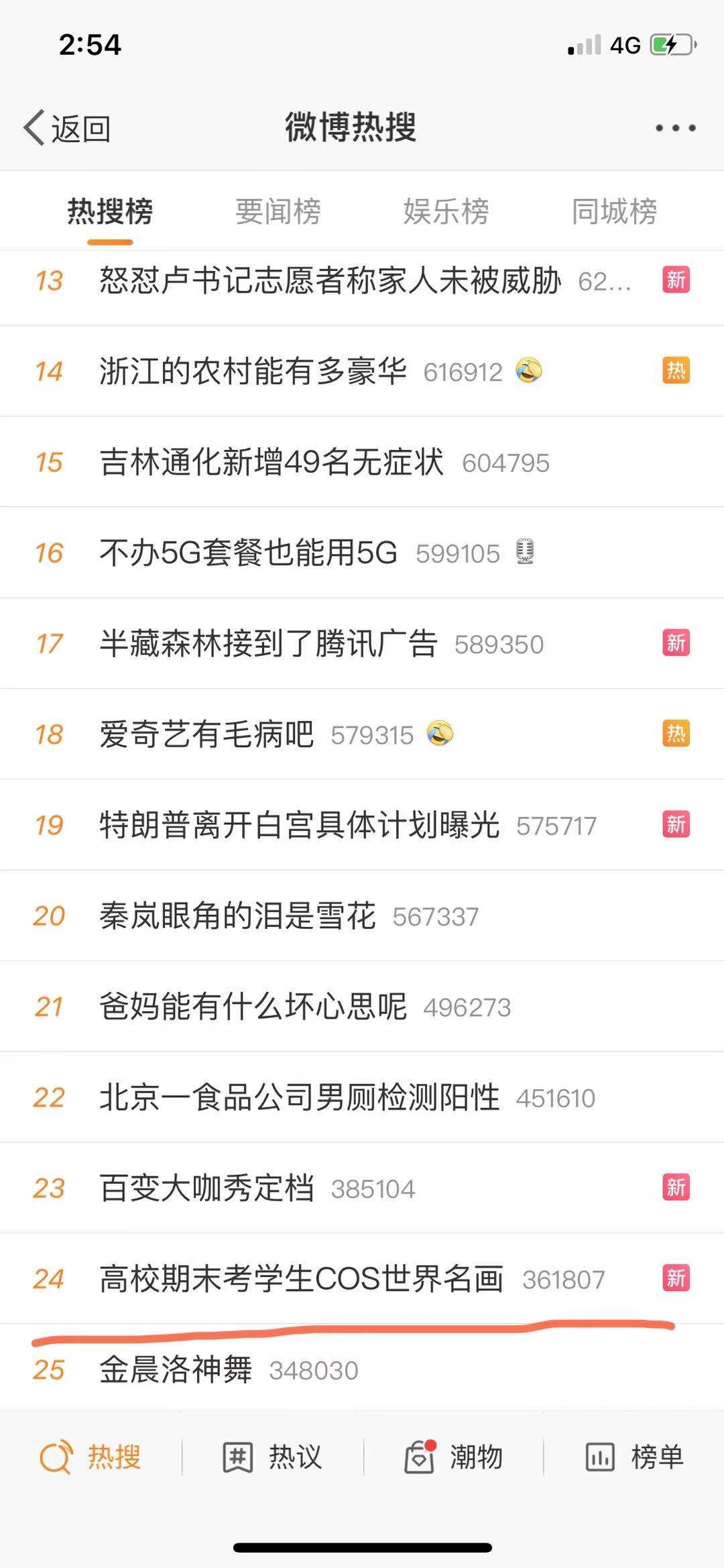Open topic 高校期末考学生COS世界名画
This screenshot has width=724, height=1568.
(362, 1279)
